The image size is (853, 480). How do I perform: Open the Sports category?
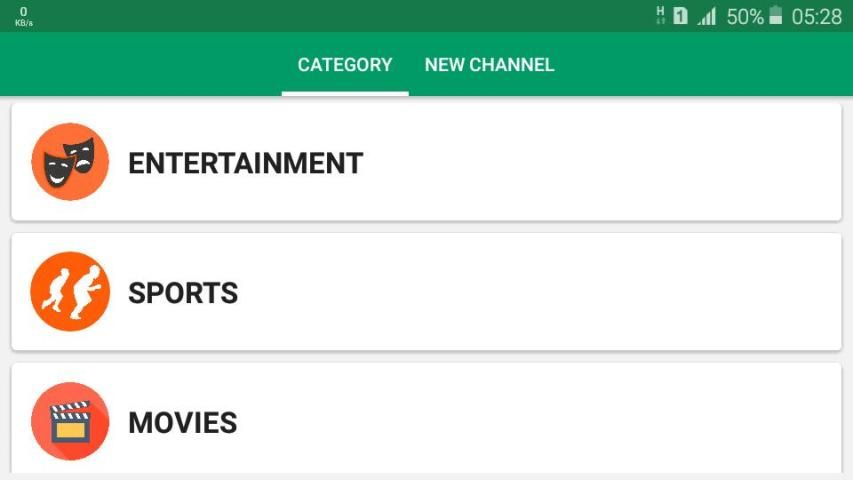pyautogui.click(x=425, y=292)
